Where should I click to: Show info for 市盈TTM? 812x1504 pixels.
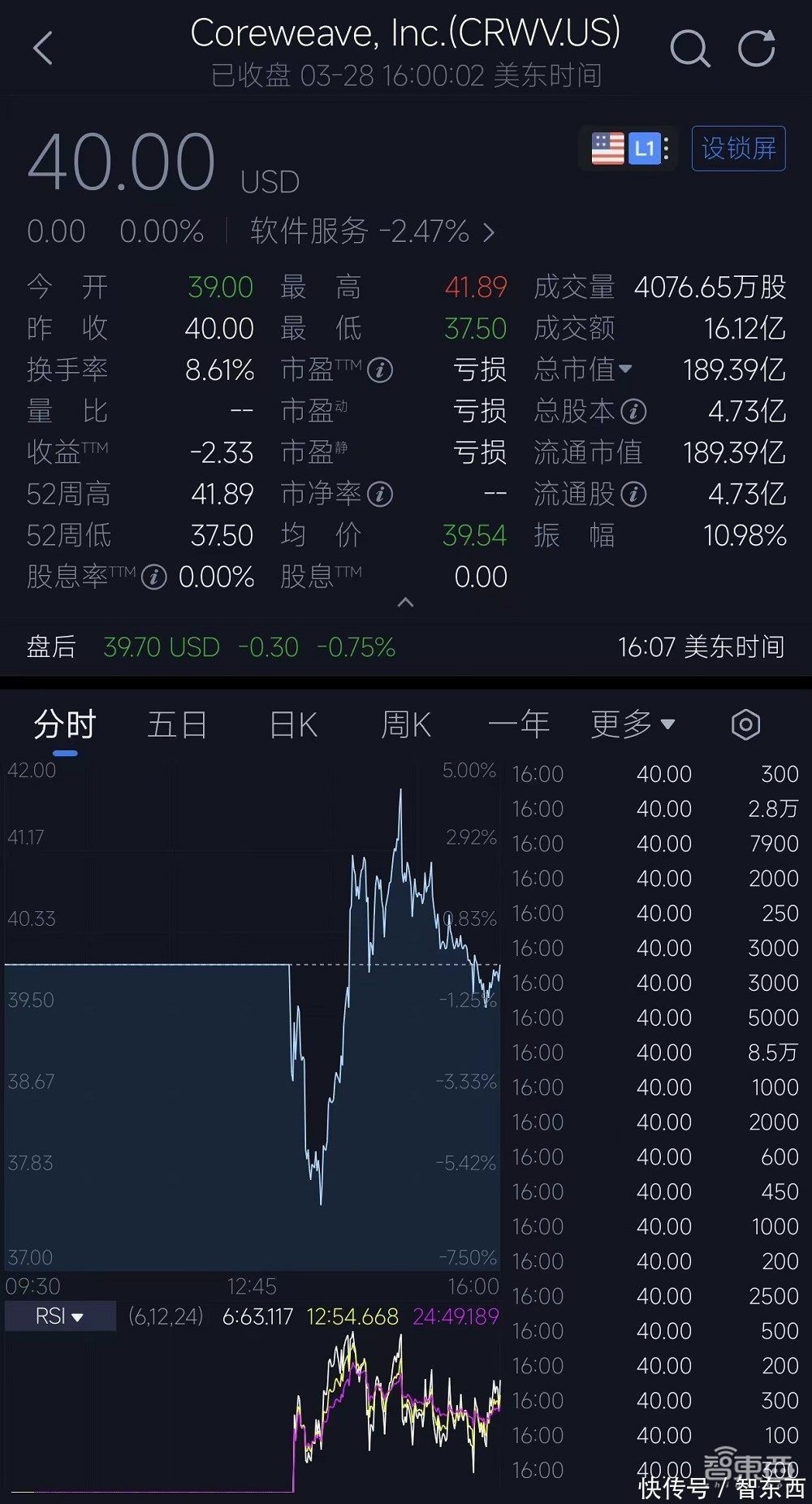[x=380, y=370]
